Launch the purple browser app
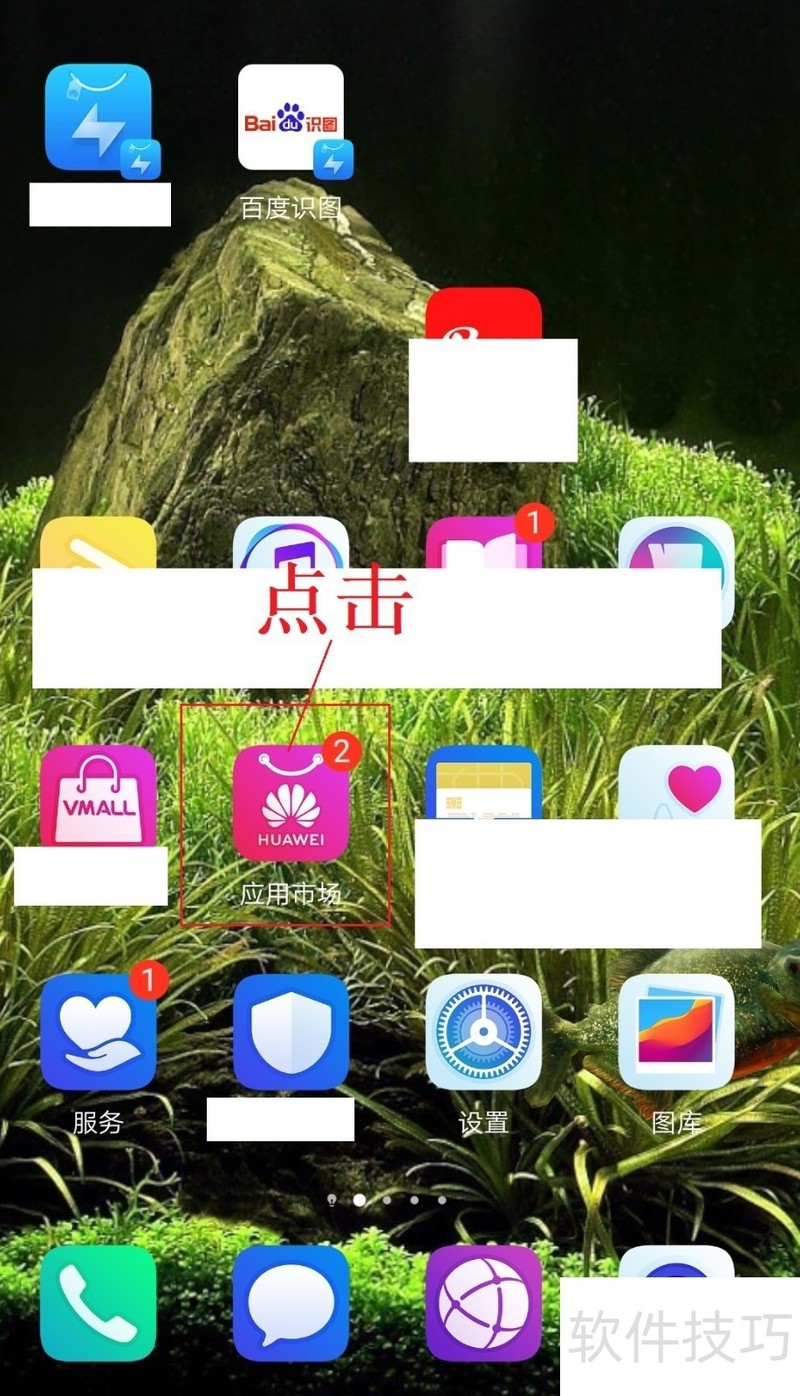The image size is (800, 1396). (x=483, y=1303)
